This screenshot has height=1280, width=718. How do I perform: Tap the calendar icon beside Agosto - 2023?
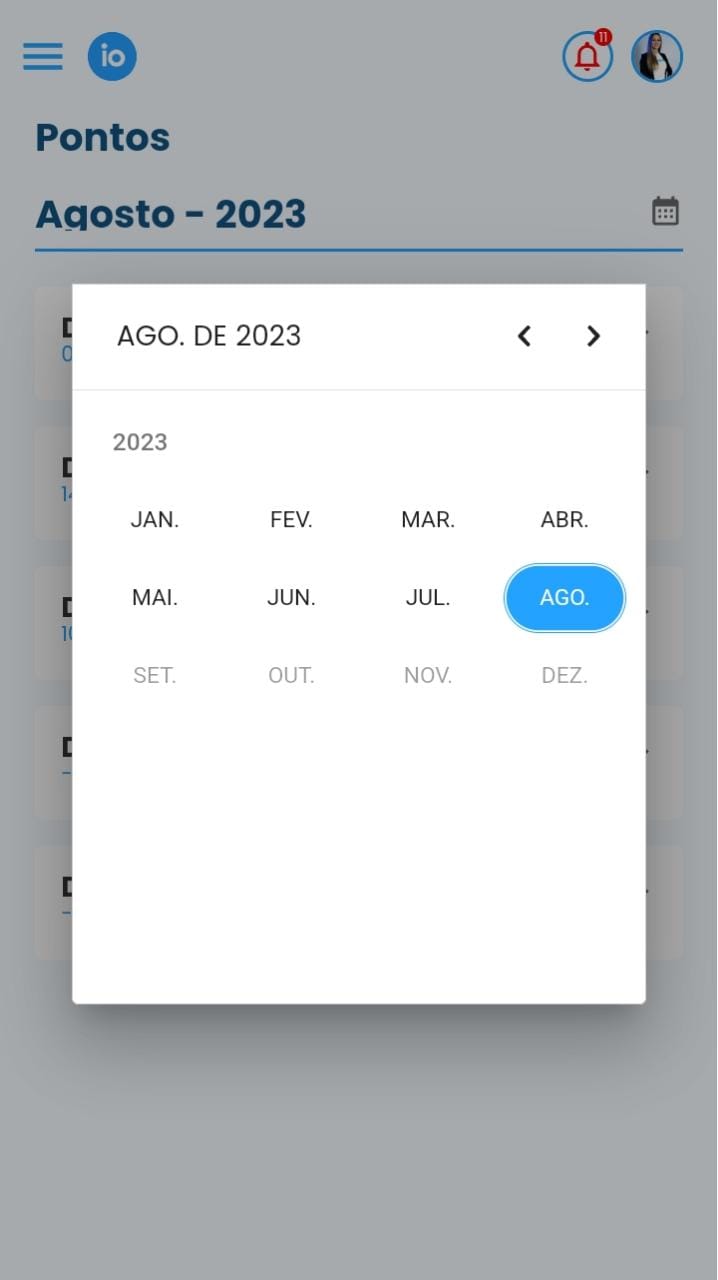(665, 211)
